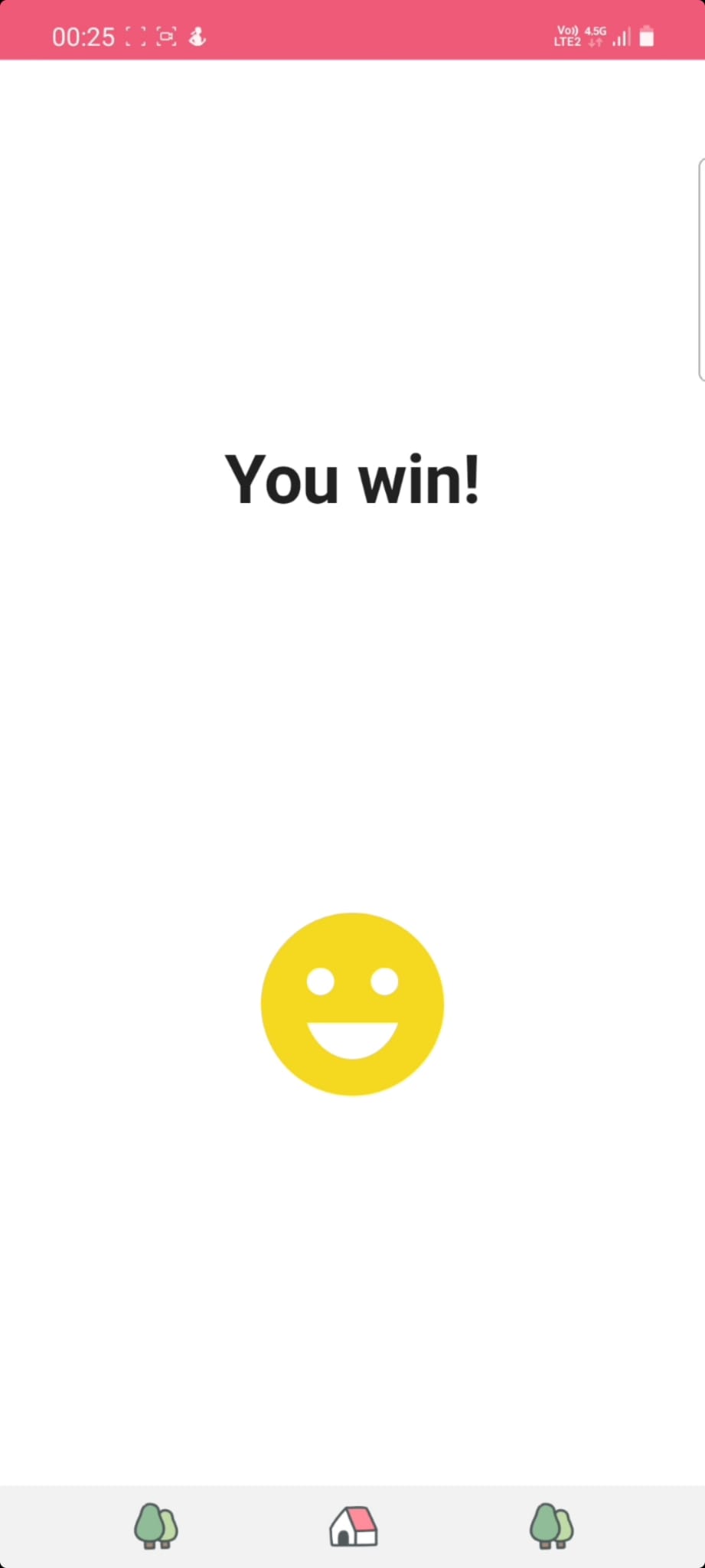The height and width of the screenshot is (1568, 705).
Task: Tap the VoLTE indicator
Action: click(x=566, y=29)
